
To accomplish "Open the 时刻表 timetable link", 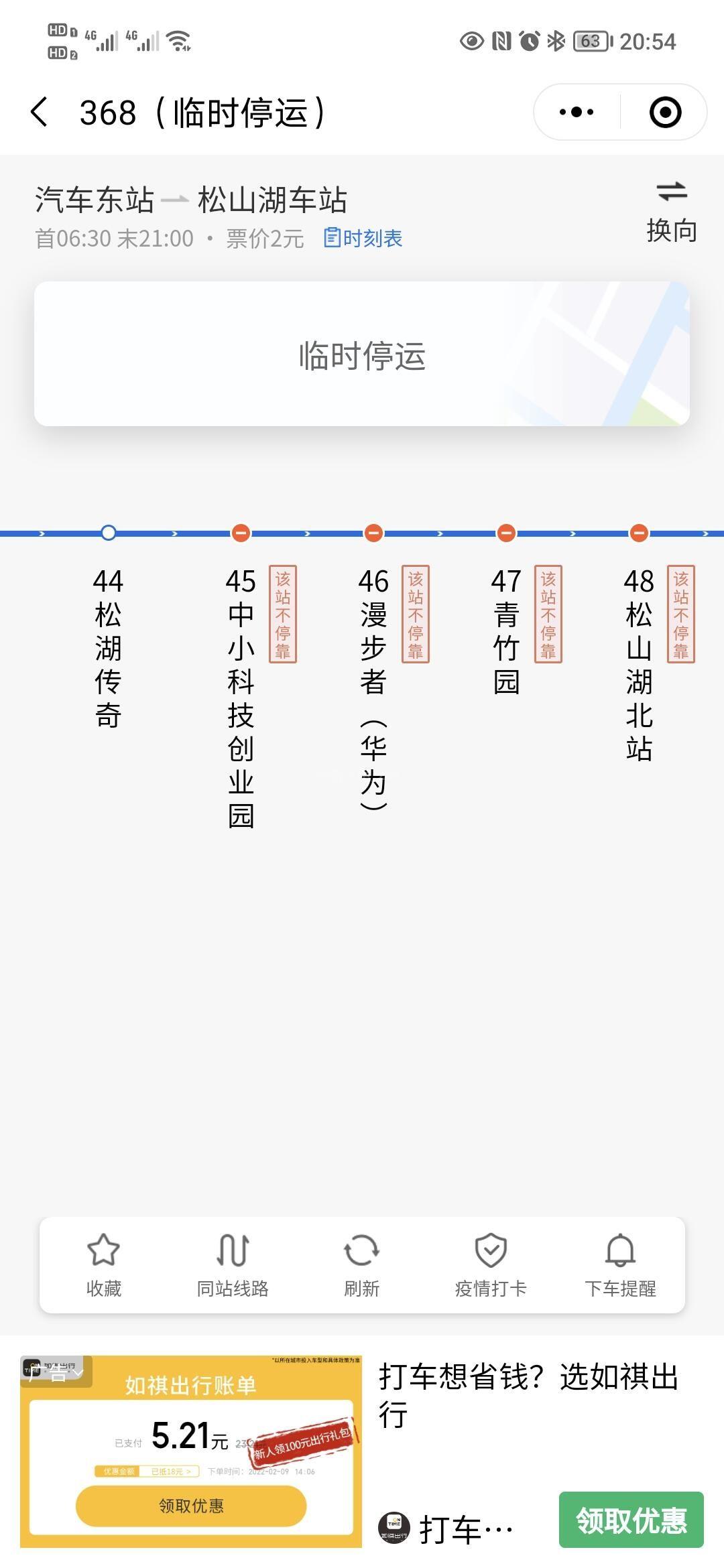I will point(363,238).
